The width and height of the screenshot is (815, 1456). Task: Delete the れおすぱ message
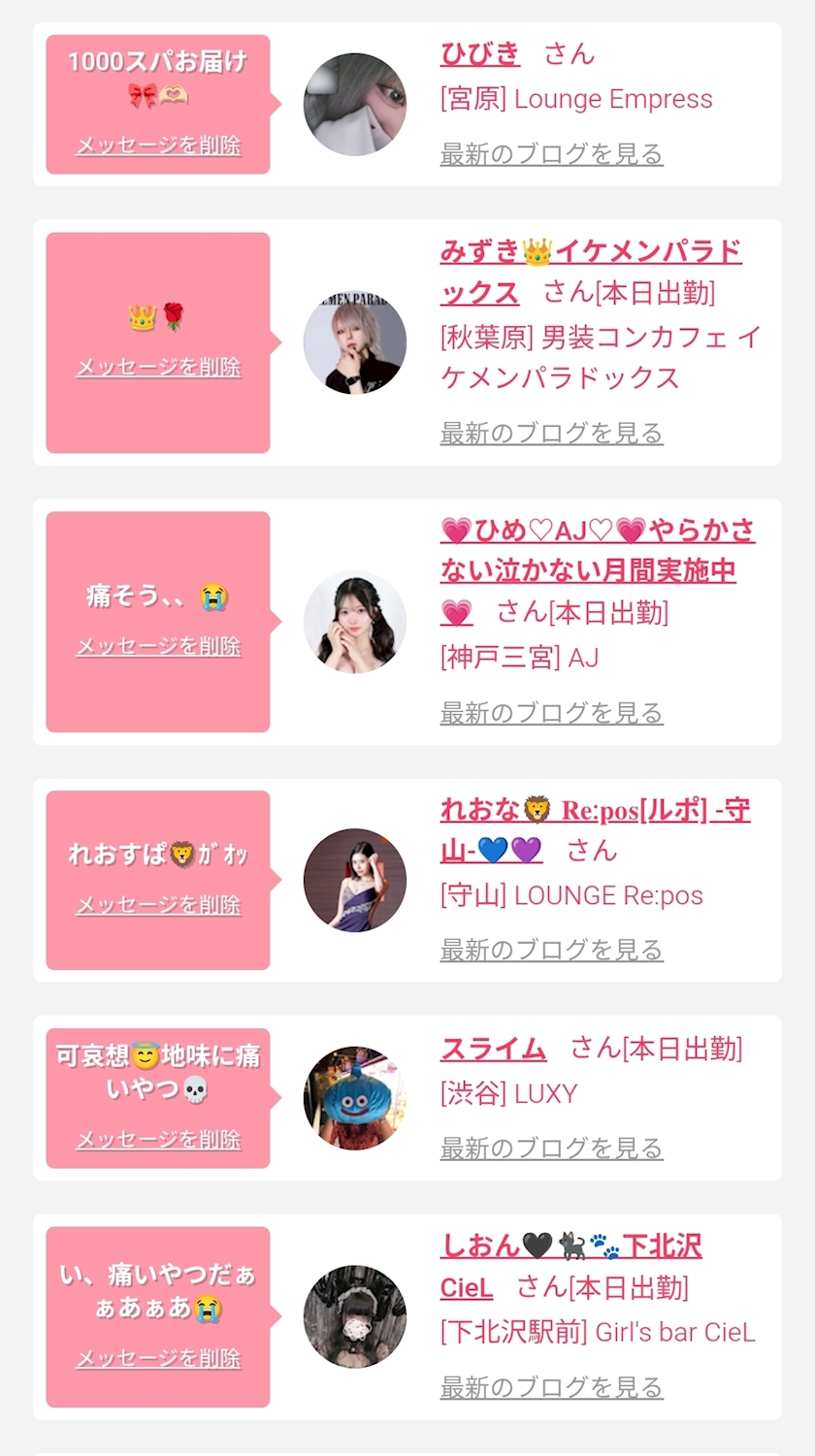[x=158, y=905]
